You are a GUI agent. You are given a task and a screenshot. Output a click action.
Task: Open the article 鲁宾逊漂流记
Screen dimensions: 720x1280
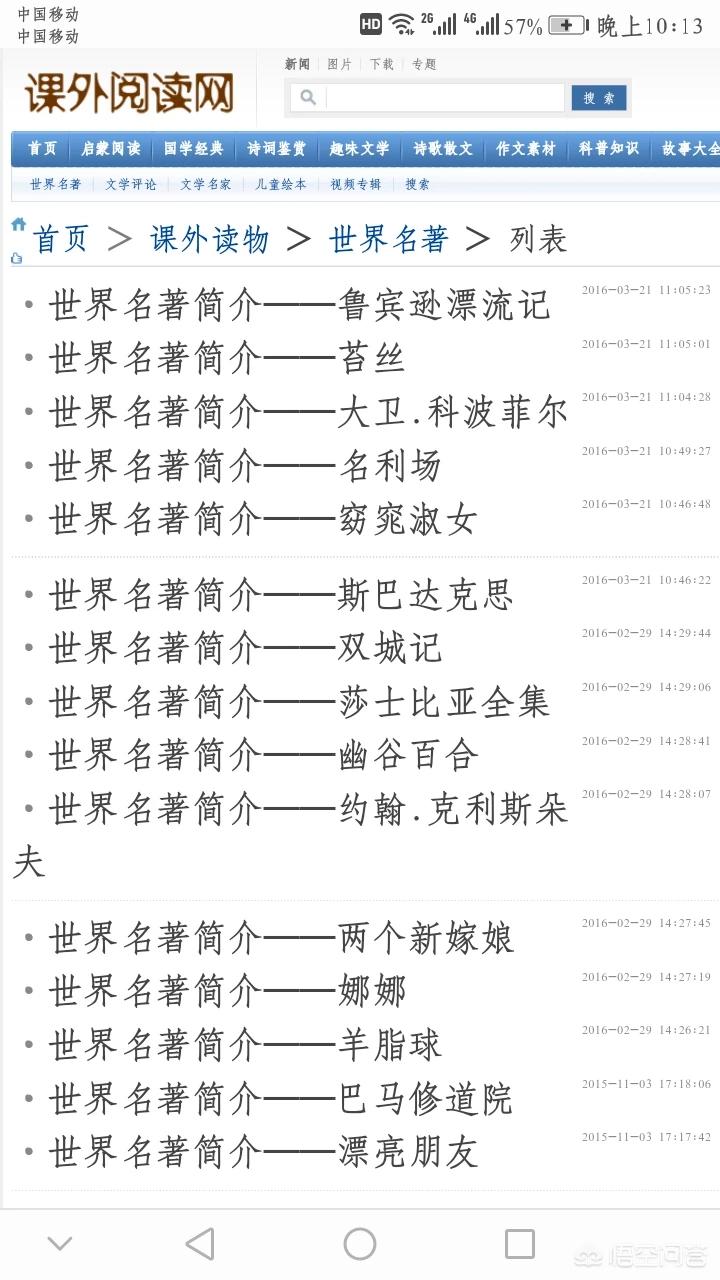pos(300,305)
